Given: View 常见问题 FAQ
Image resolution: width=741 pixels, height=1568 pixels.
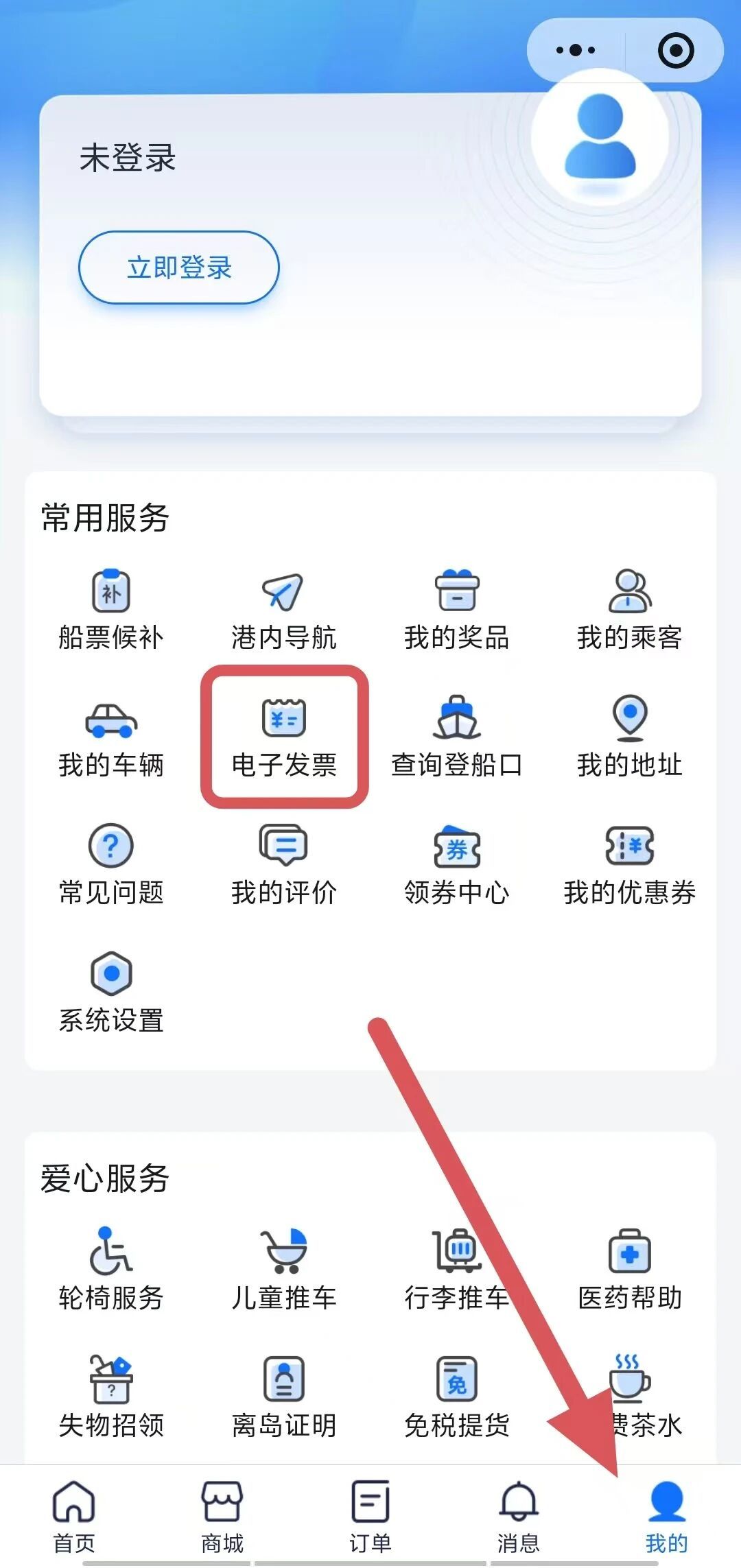Looking at the screenshot, I should click(x=111, y=863).
